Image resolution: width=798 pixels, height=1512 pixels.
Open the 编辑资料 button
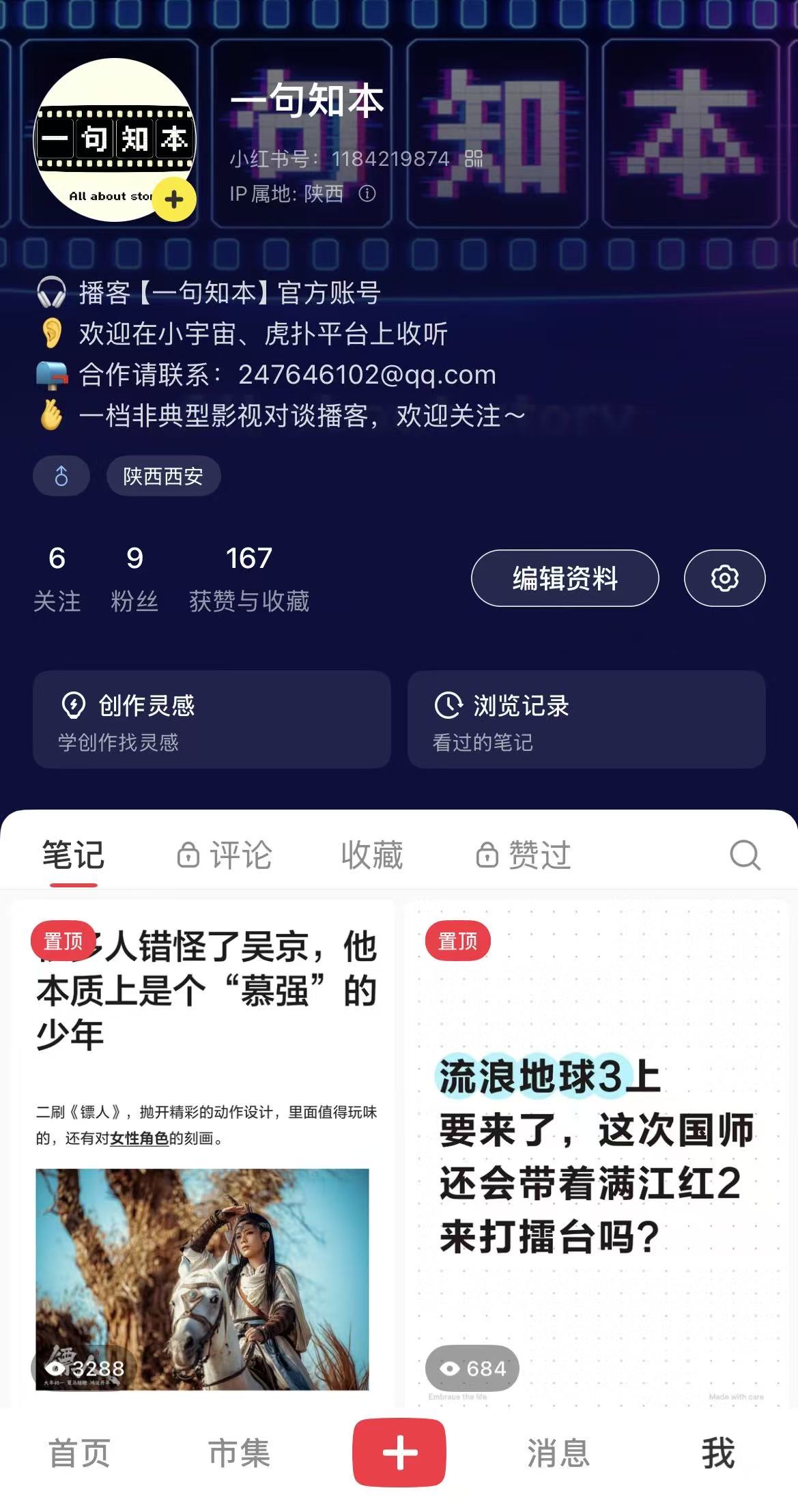coord(565,578)
